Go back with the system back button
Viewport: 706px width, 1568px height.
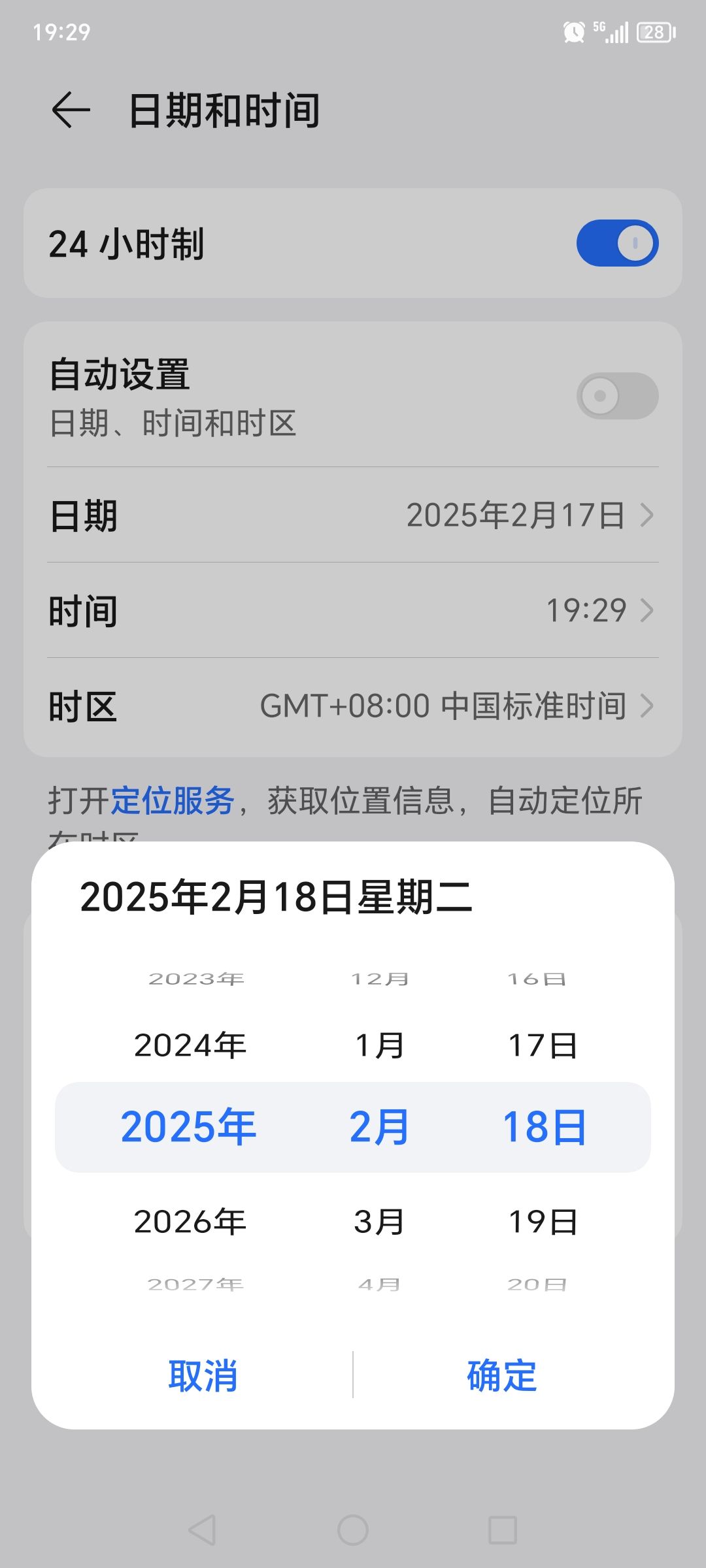click(202, 1530)
